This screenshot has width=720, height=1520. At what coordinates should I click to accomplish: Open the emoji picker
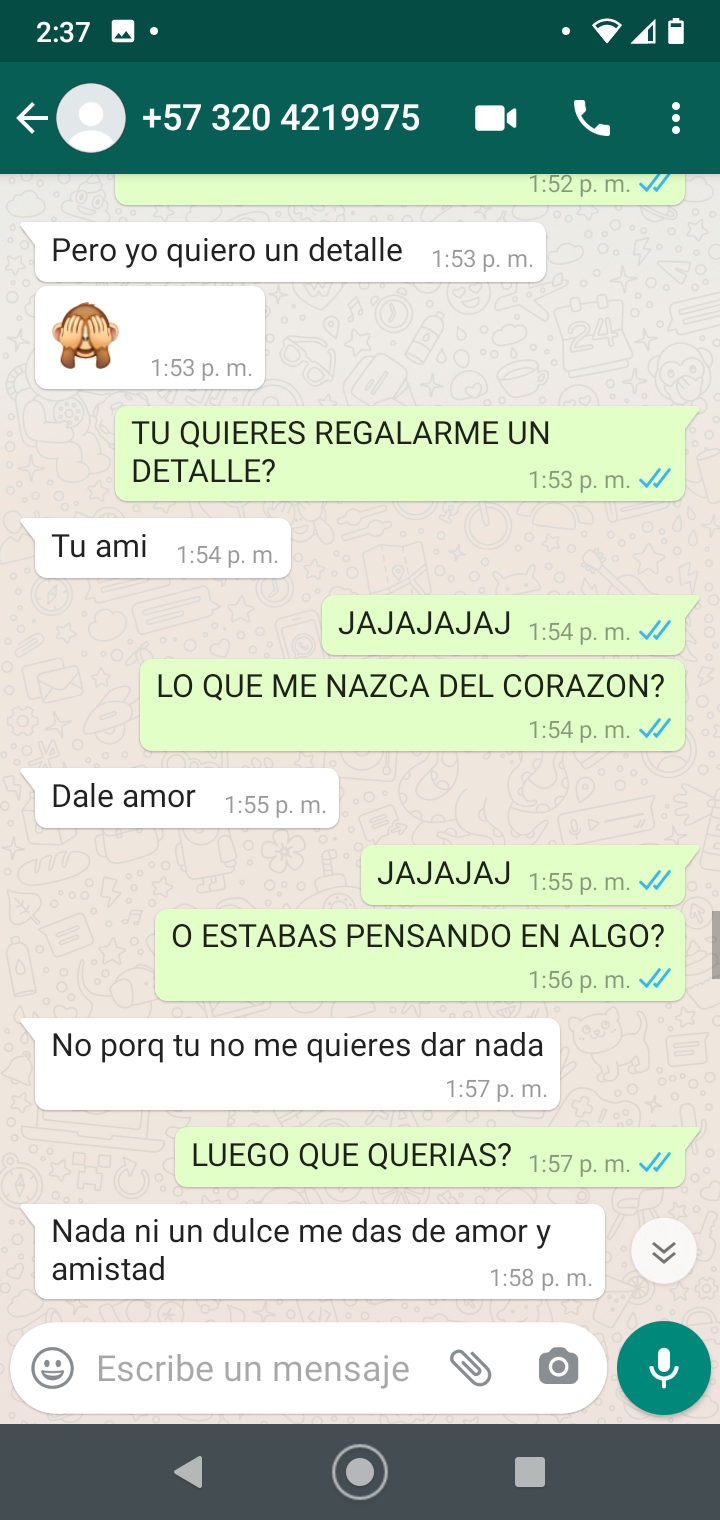(53, 1368)
